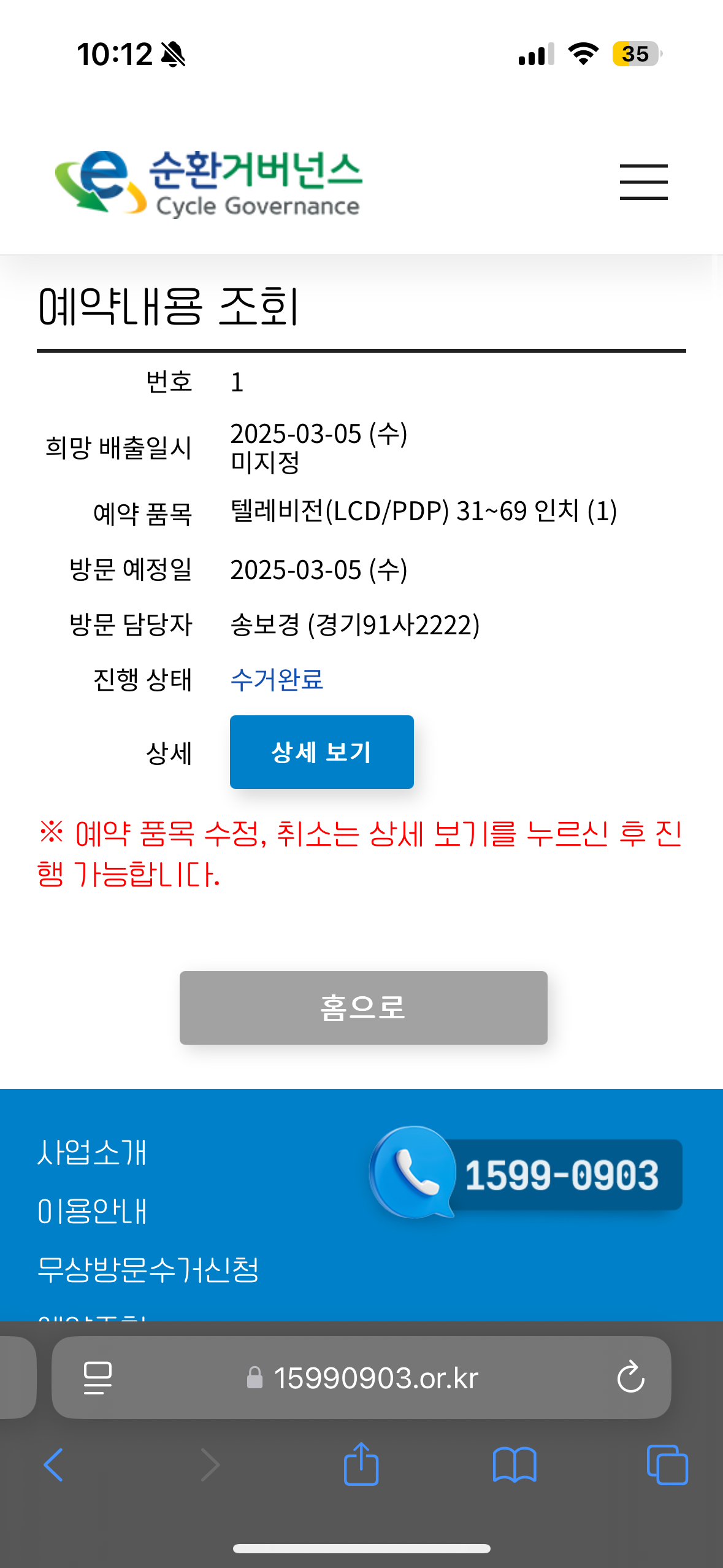Reload the page
The image size is (723, 1568).
630,1378
